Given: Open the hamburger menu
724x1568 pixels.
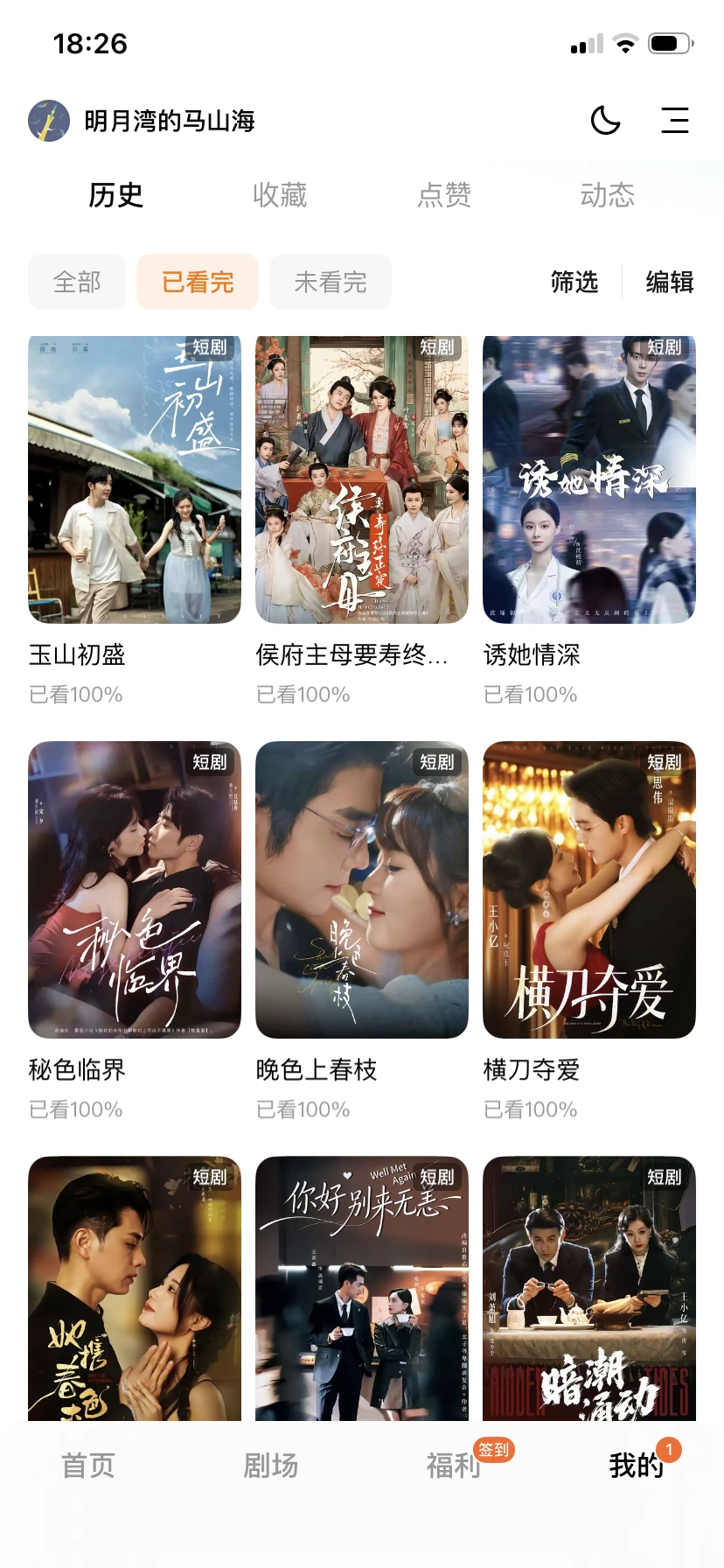Looking at the screenshot, I should click(x=675, y=120).
